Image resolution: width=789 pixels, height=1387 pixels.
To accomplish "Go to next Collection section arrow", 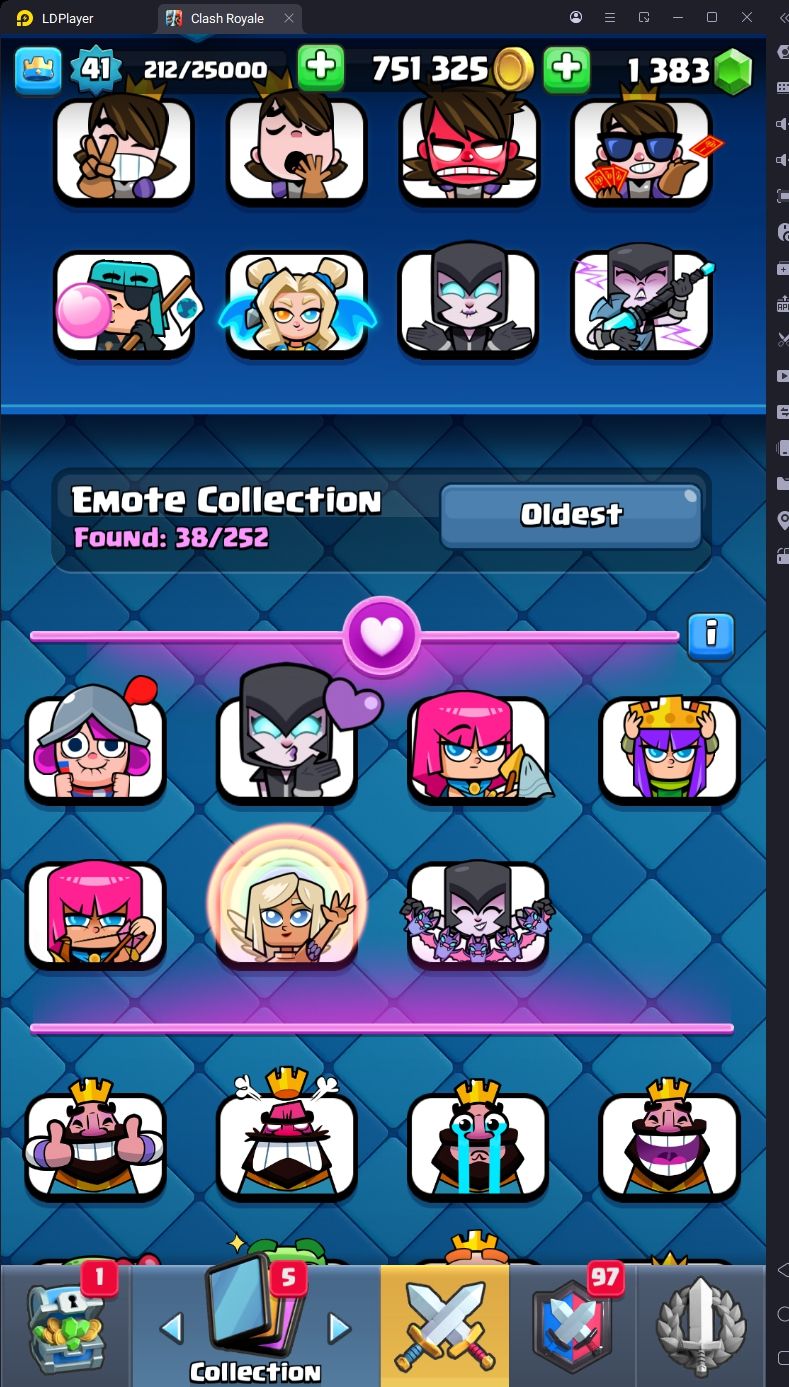I will (339, 1328).
